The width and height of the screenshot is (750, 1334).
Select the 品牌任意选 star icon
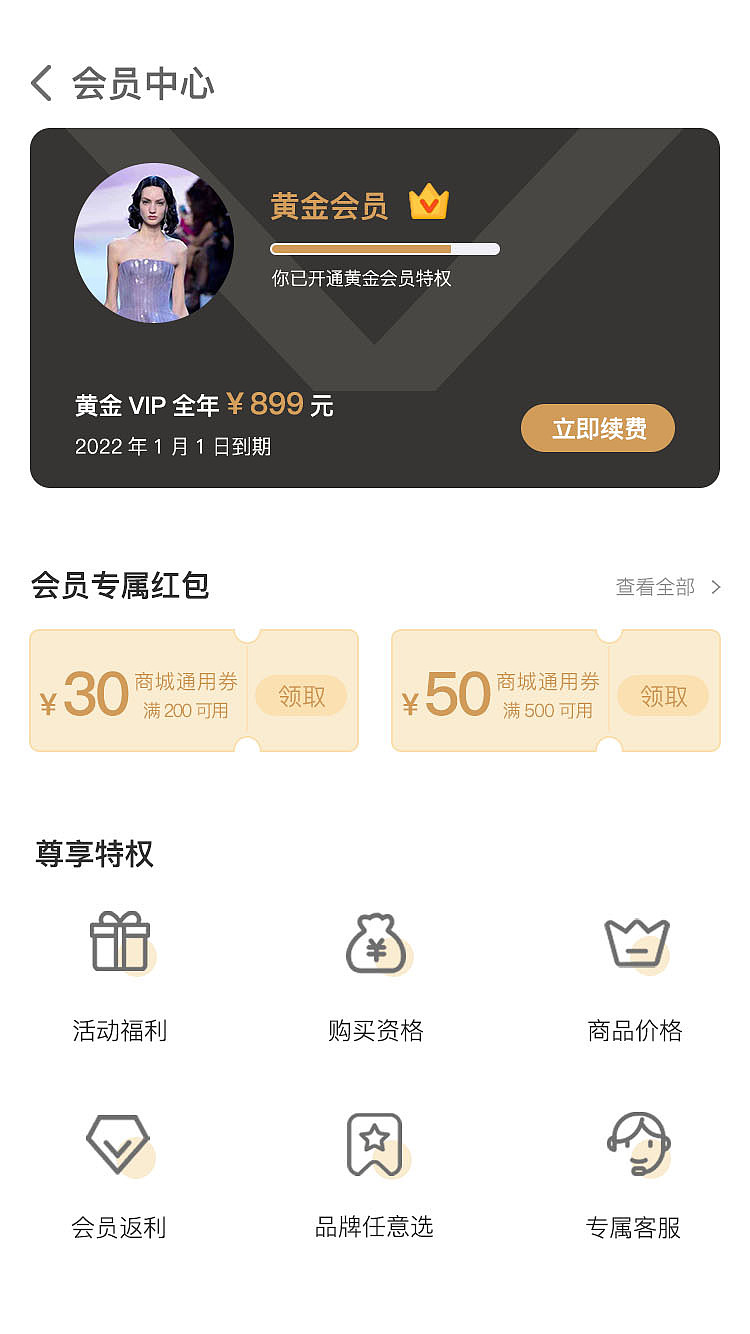[375, 1143]
